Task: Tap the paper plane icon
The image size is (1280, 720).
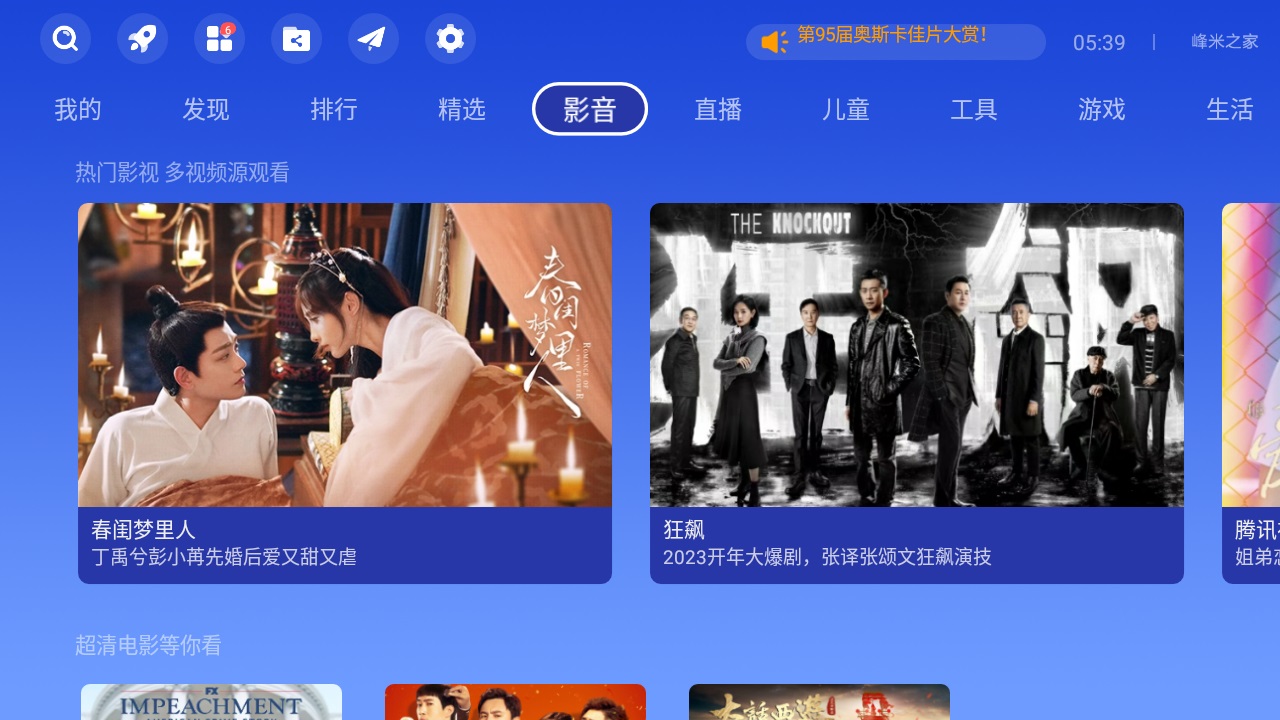Action: click(x=373, y=39)
